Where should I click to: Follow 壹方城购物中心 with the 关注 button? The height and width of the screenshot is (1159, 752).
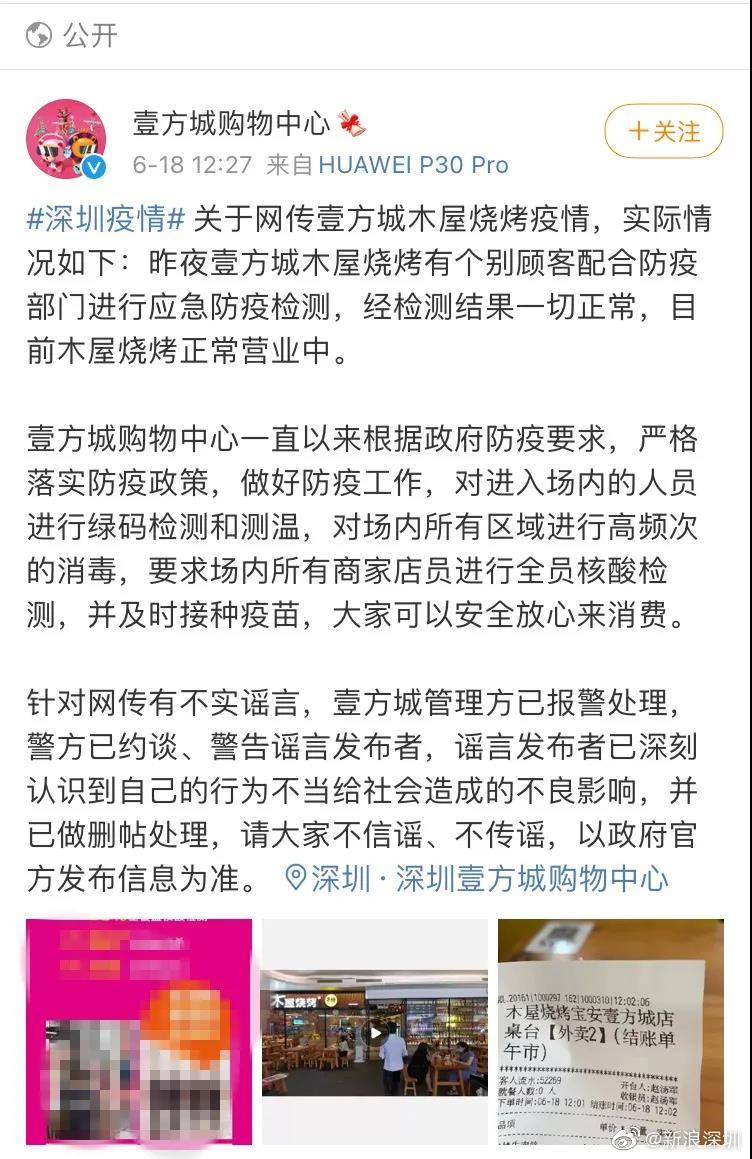pyautogui.click(x=663, y=131)
